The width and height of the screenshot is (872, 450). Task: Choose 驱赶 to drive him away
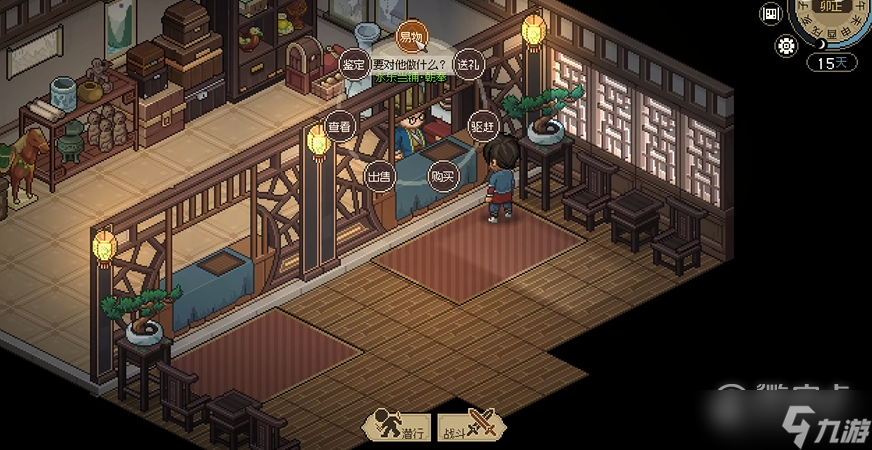tap(483, 127)
